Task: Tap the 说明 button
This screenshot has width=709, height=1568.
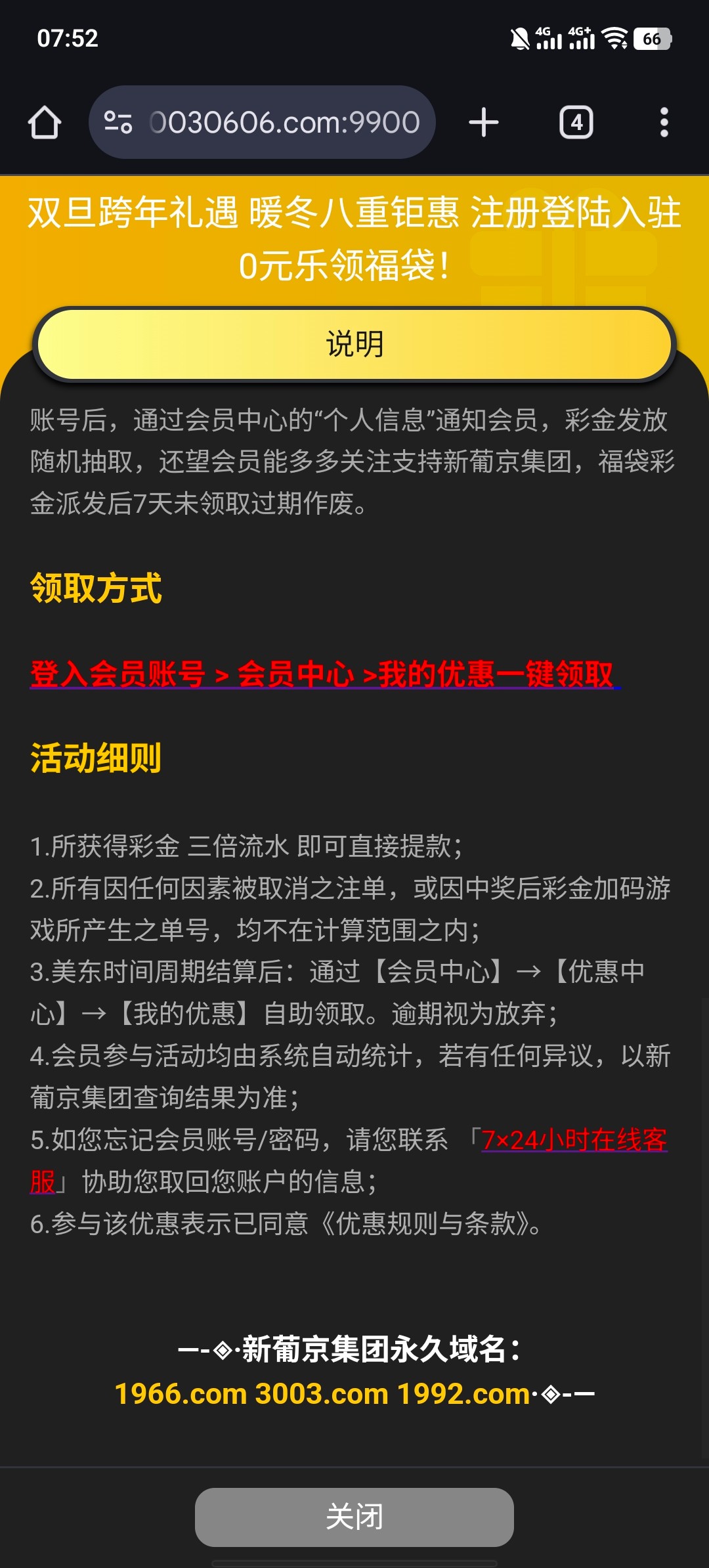Action: [354, 344]
